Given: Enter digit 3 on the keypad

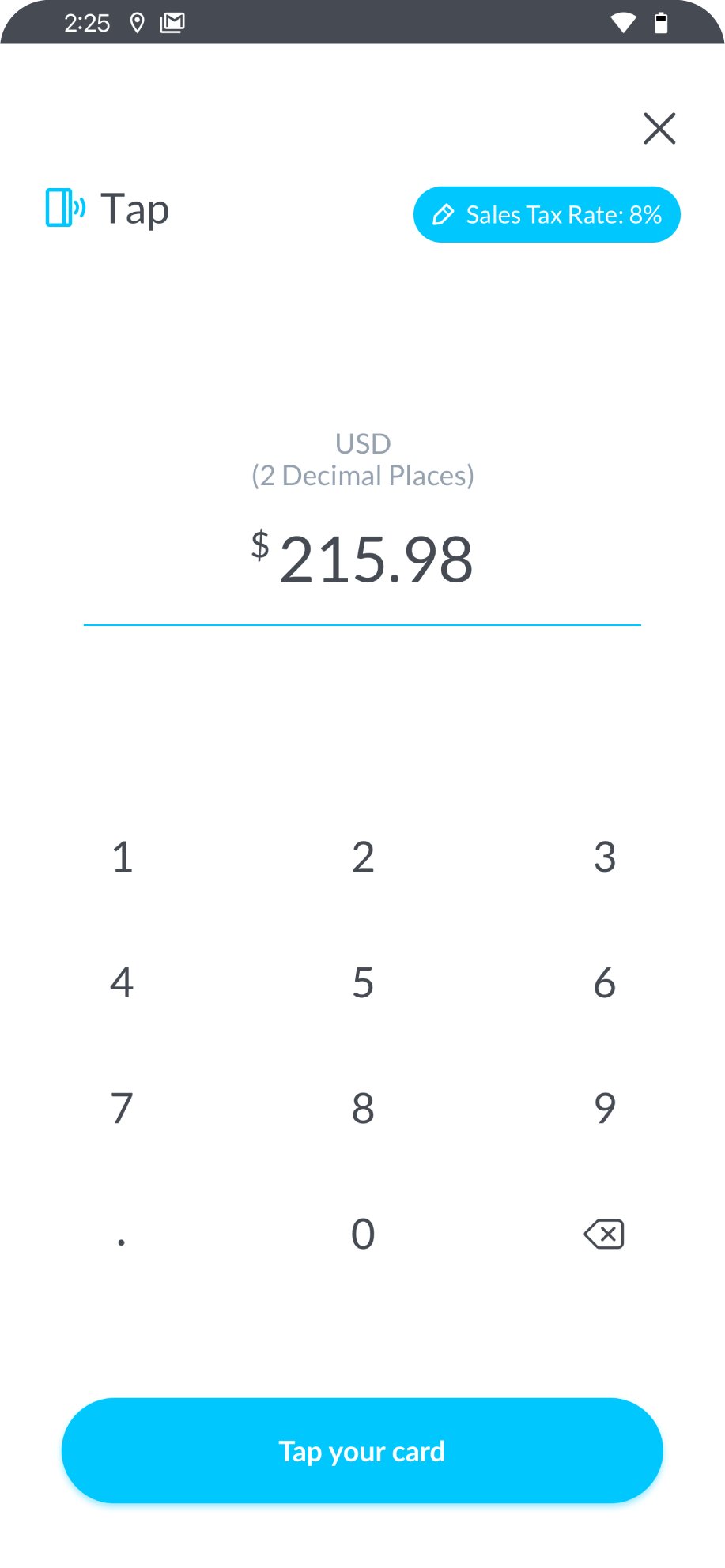Looking at the screenshot, I should coord(604,857).
